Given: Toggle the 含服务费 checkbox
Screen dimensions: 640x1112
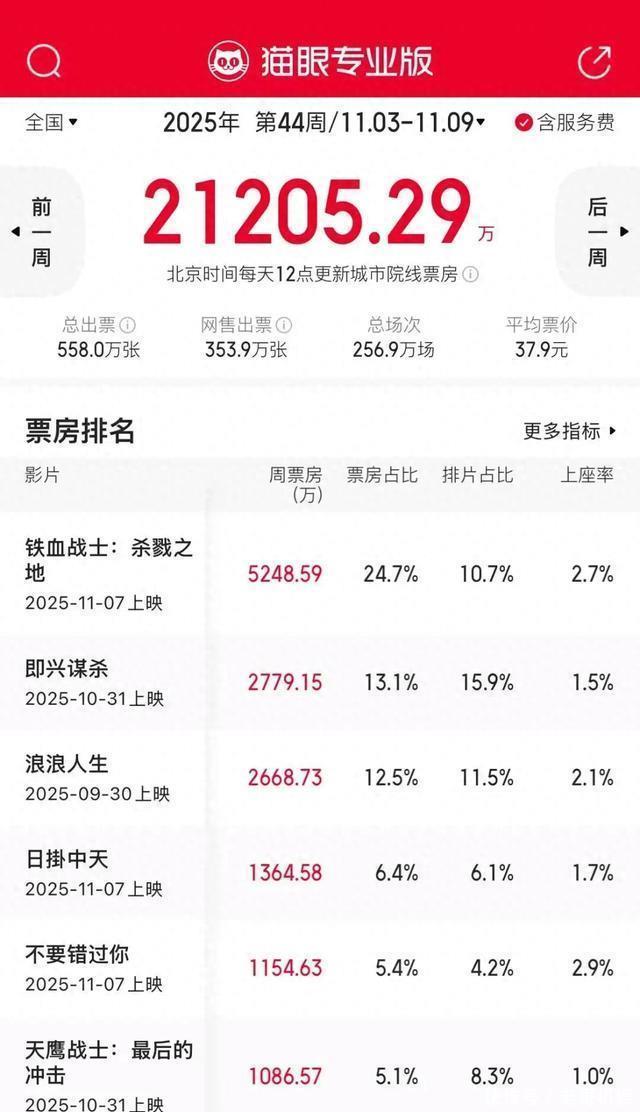Looking at the screenshot, I should click(524, 123).
